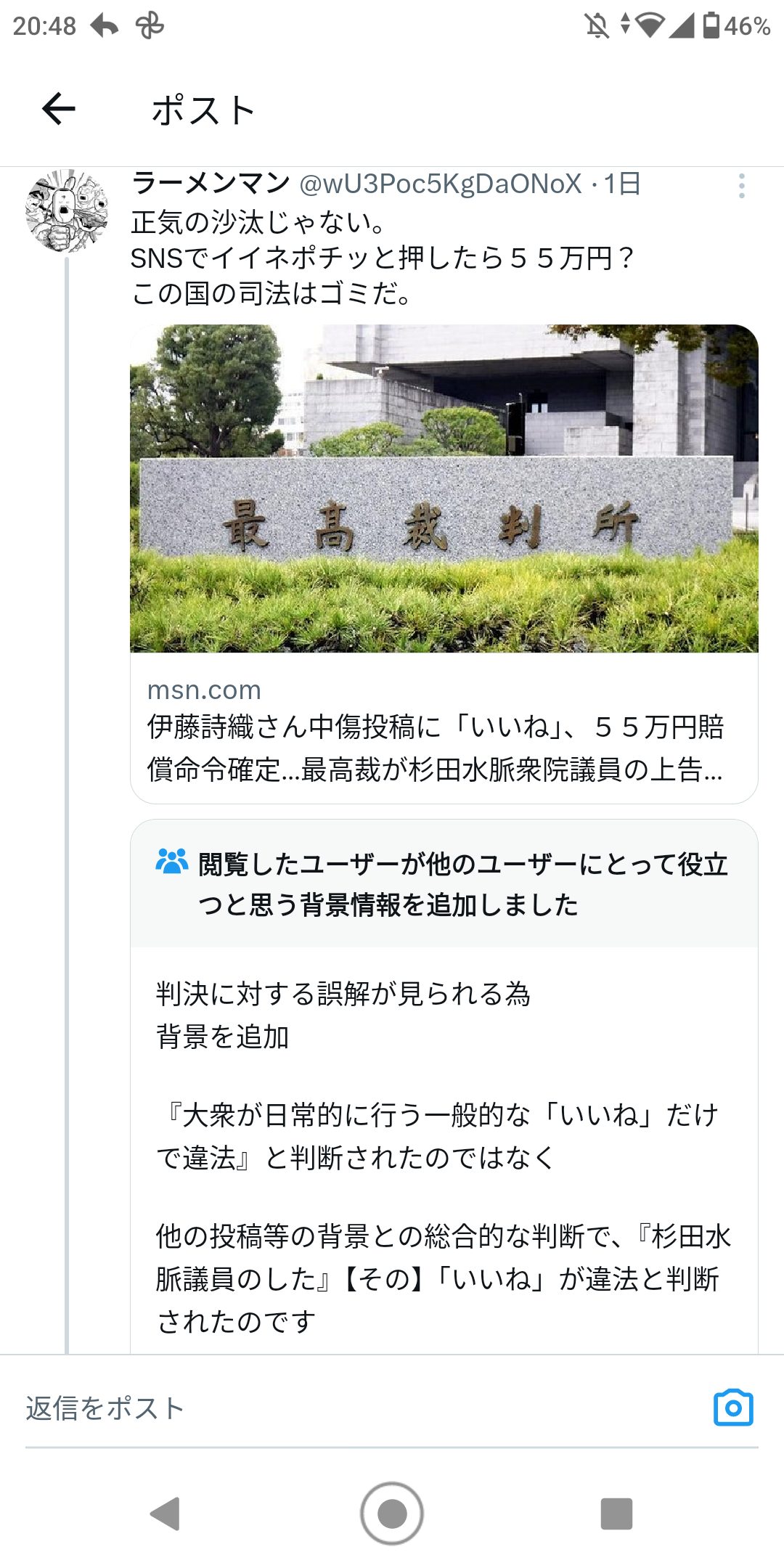Tap the system home button
784x1568 pixels.
pos(392,1514)
